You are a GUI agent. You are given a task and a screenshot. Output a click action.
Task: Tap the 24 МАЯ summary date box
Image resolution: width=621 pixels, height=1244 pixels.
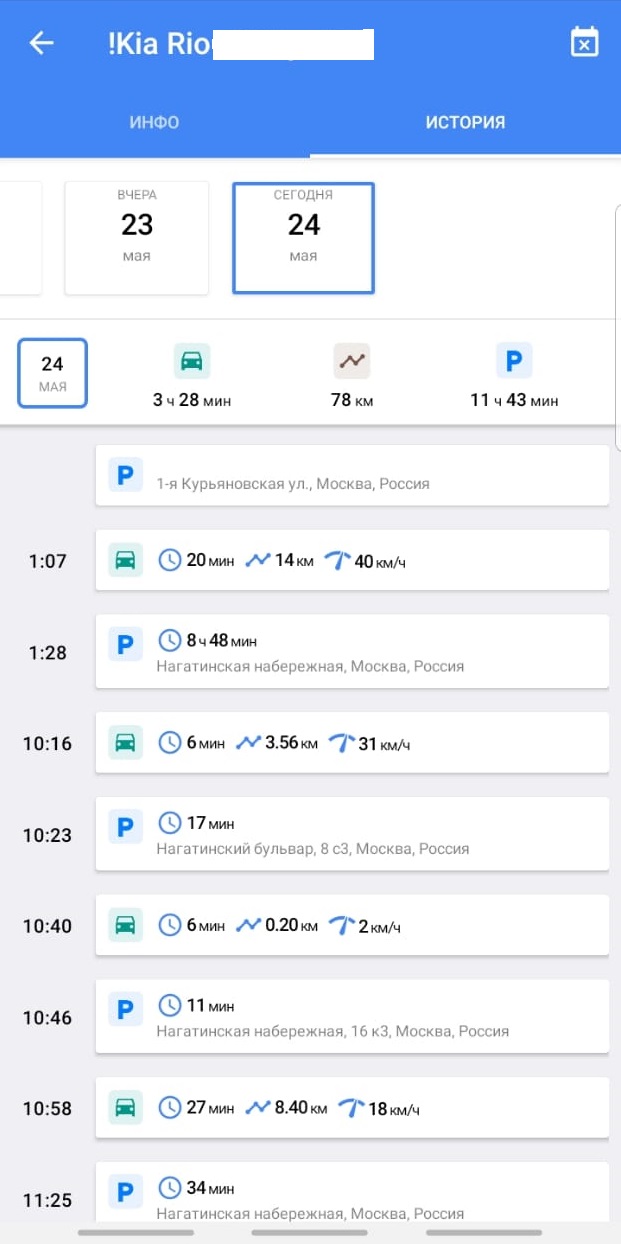(52, 373)
